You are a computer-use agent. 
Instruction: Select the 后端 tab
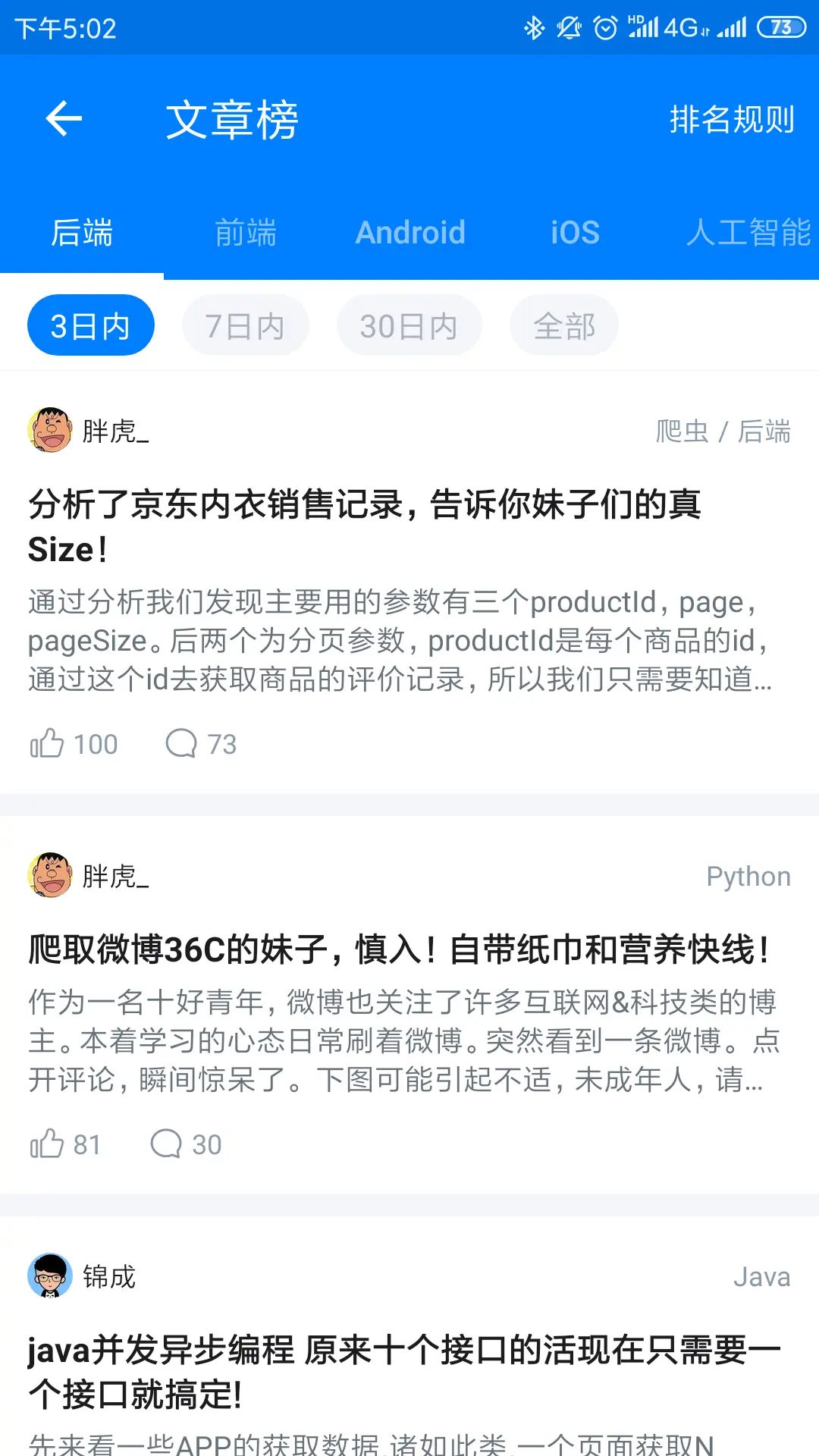(82, 232)
